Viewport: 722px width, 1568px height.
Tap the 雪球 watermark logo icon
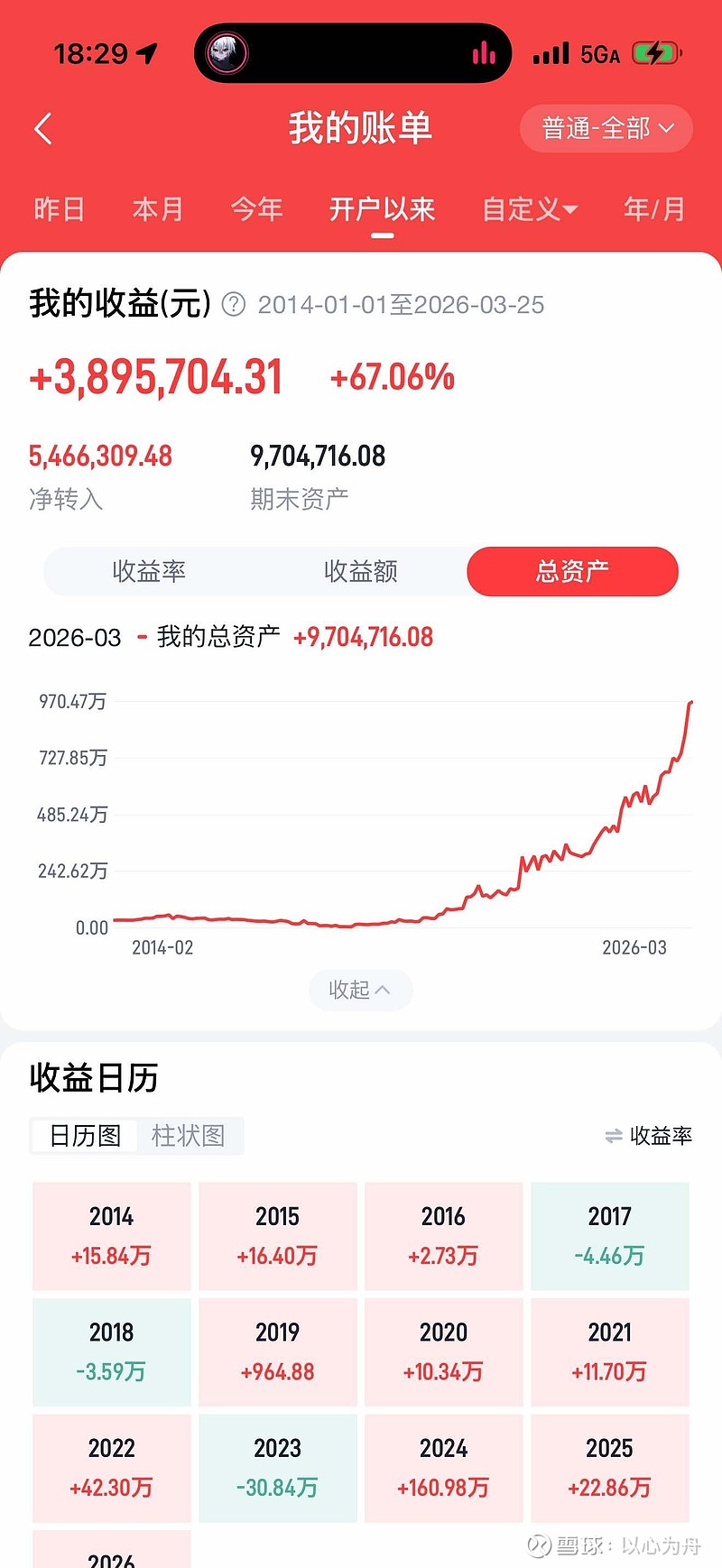[x=539, y=1545]
